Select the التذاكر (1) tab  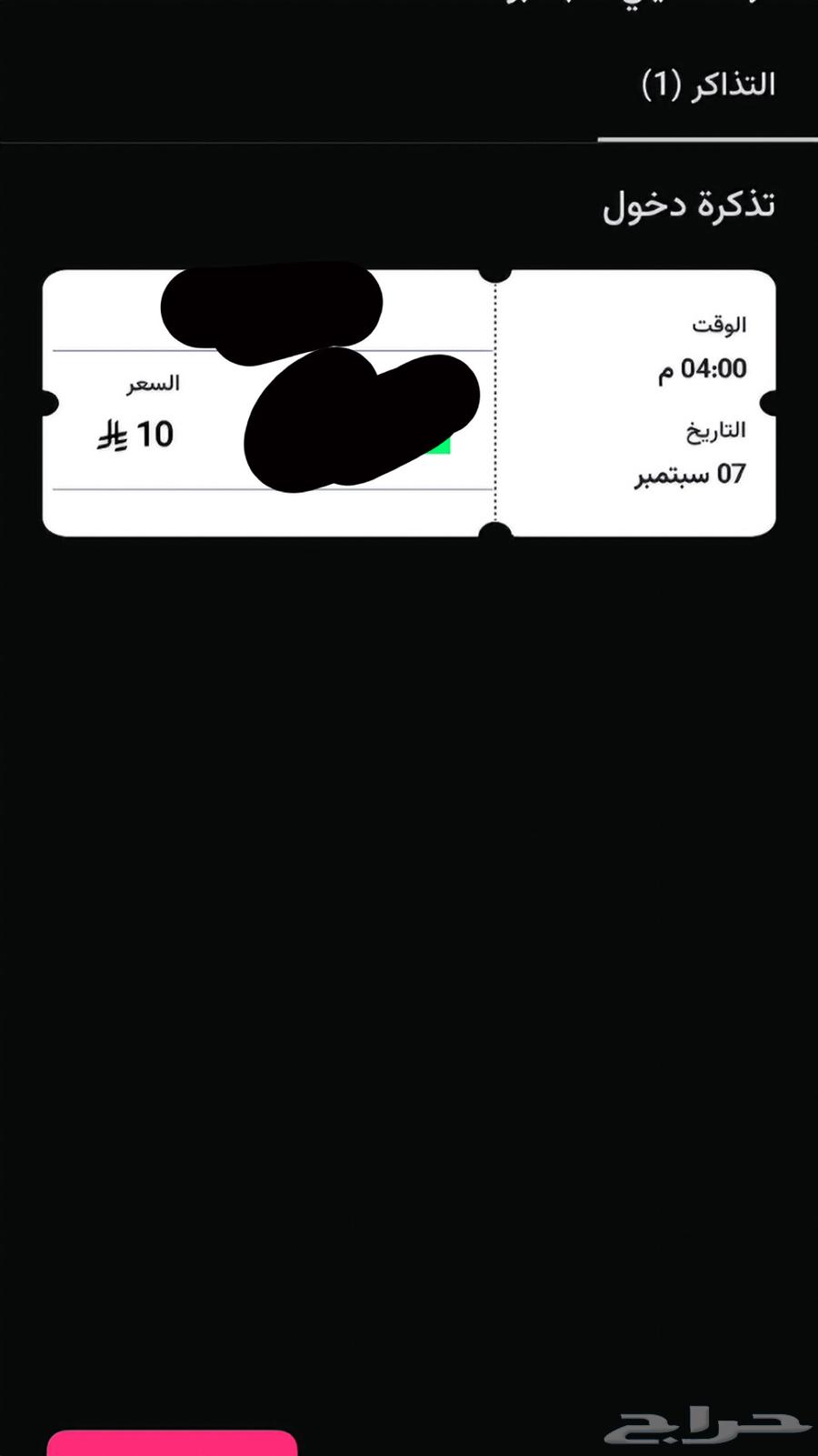[x=708, y=85]
